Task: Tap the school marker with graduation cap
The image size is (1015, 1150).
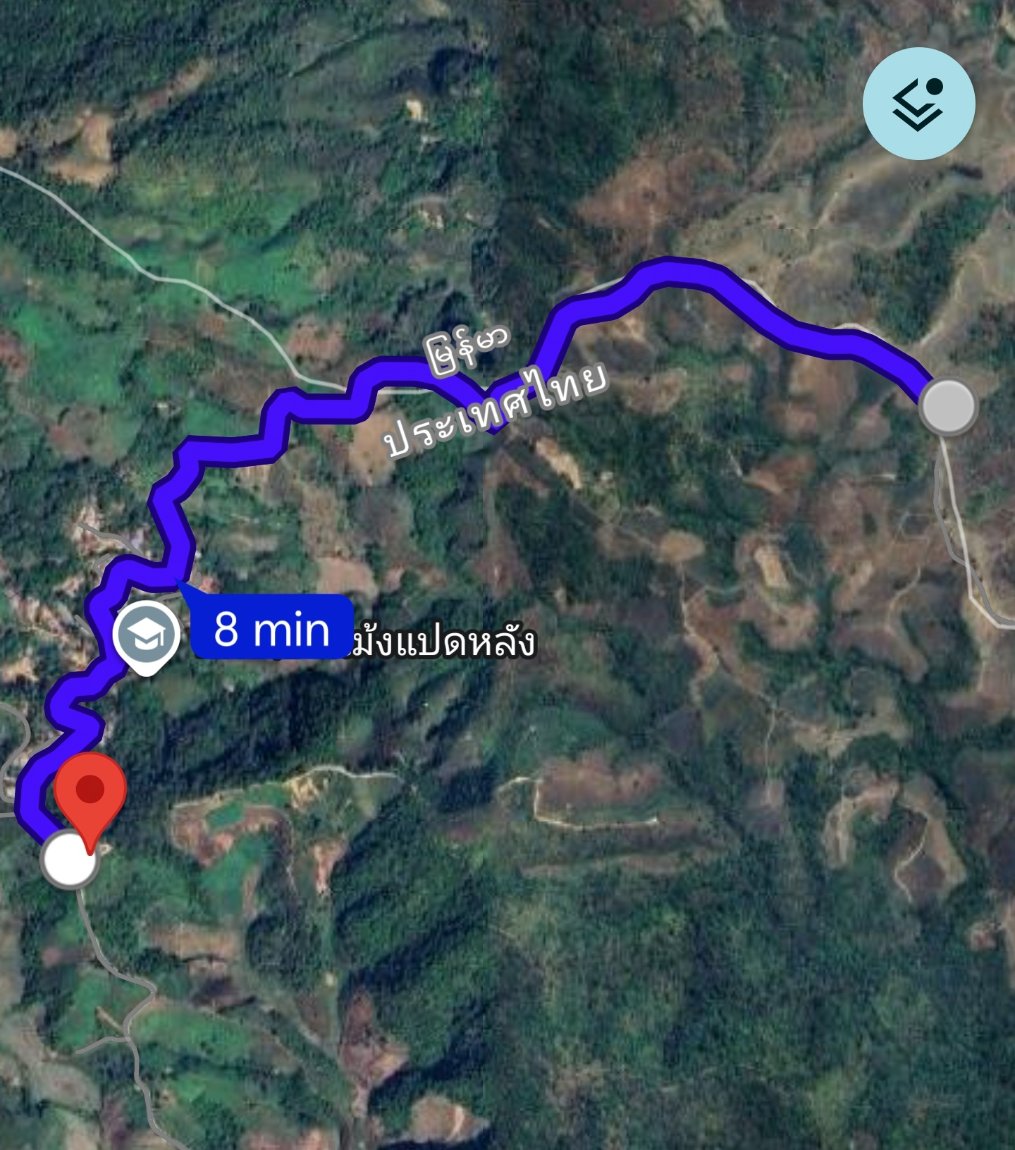Action: 147,634
